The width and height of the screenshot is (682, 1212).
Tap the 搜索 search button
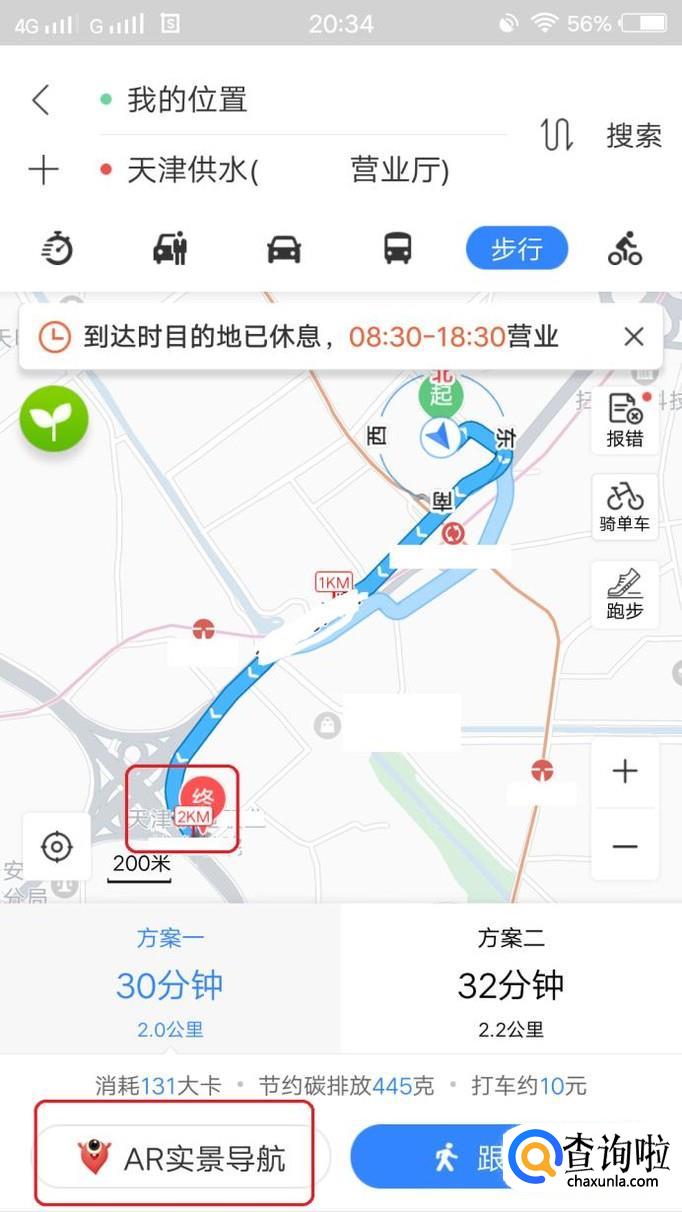point(634,135)
